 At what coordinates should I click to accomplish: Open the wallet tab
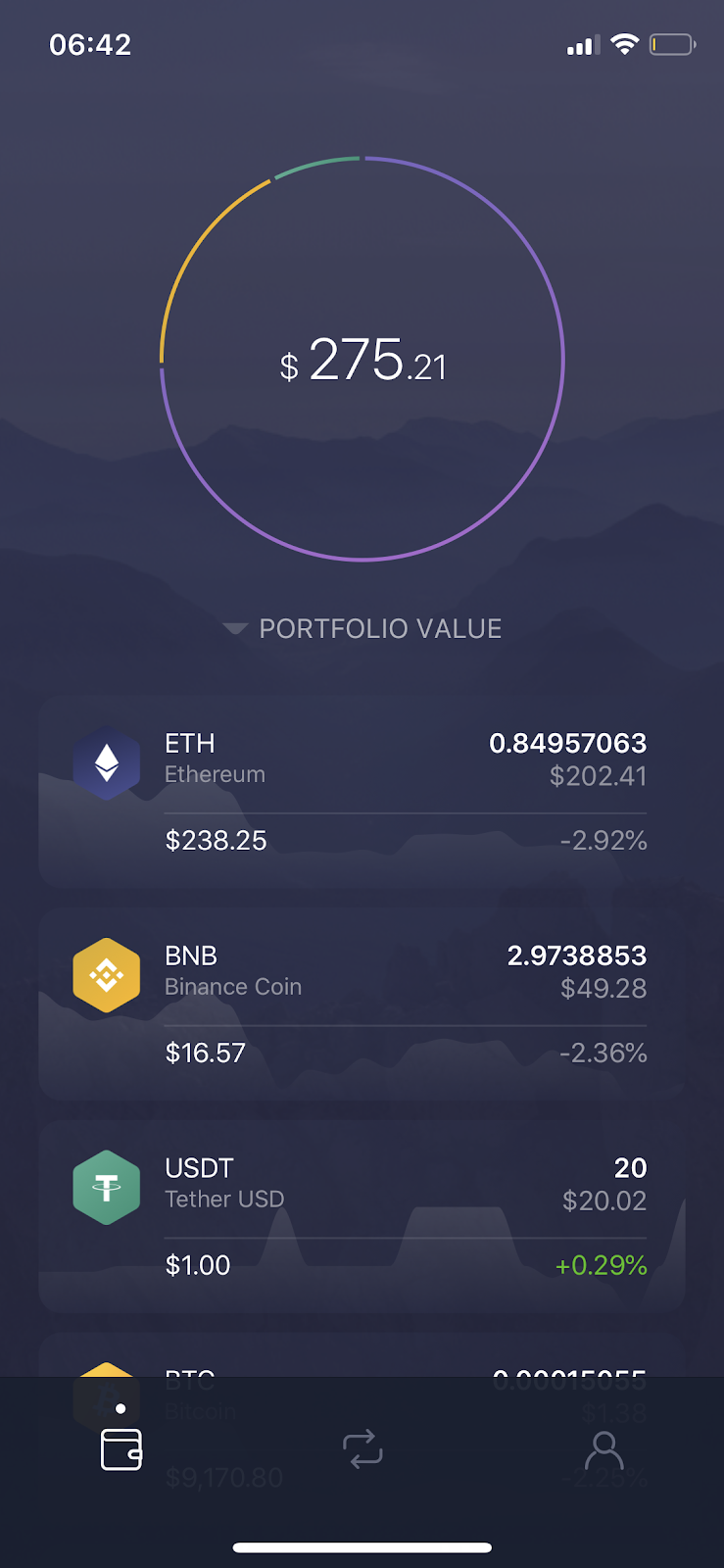[x=121, y=1448]
